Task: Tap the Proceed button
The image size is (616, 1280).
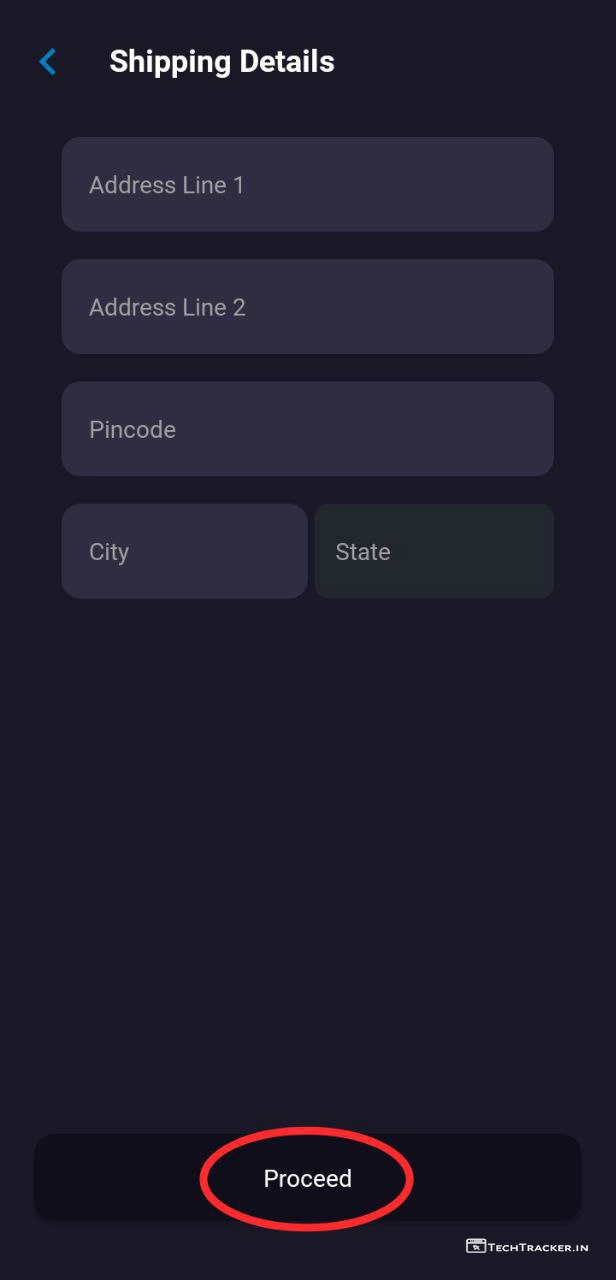Action: pyautogui.click(x=307, y=1178)
